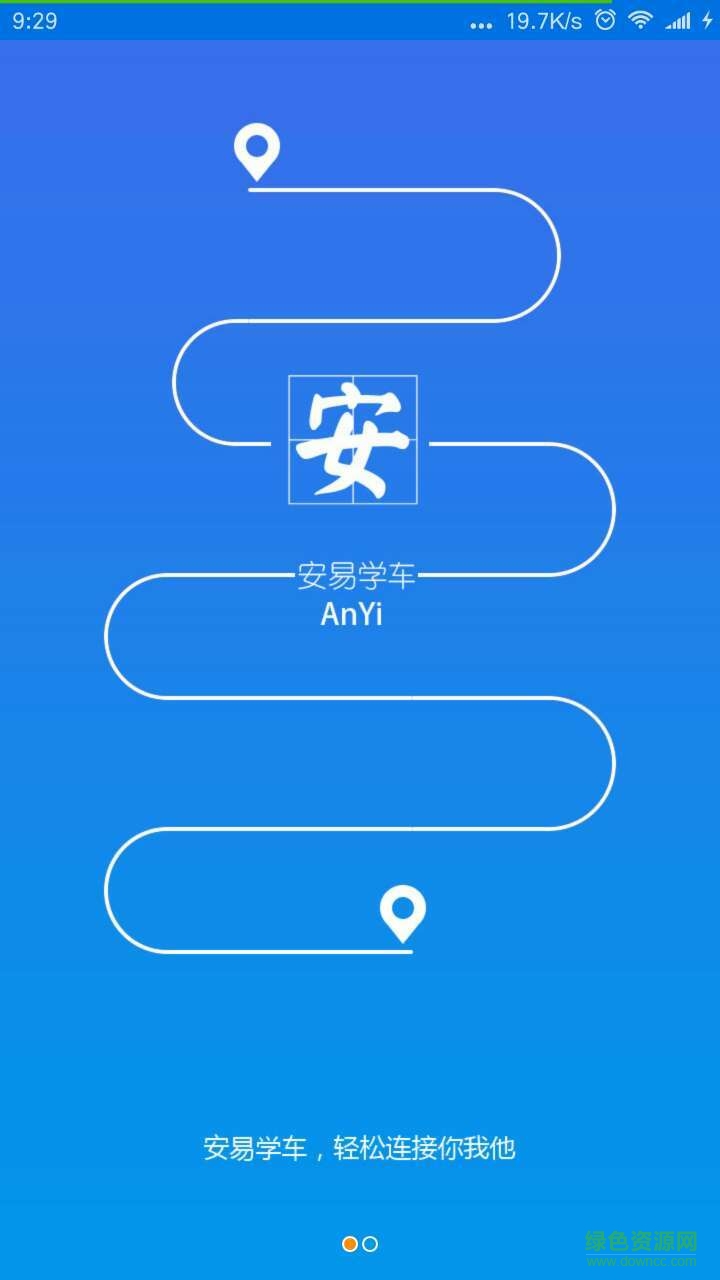This screenshot has width=720, height=1280.
Task: Click the top map location pin
Action: [257, 152]
